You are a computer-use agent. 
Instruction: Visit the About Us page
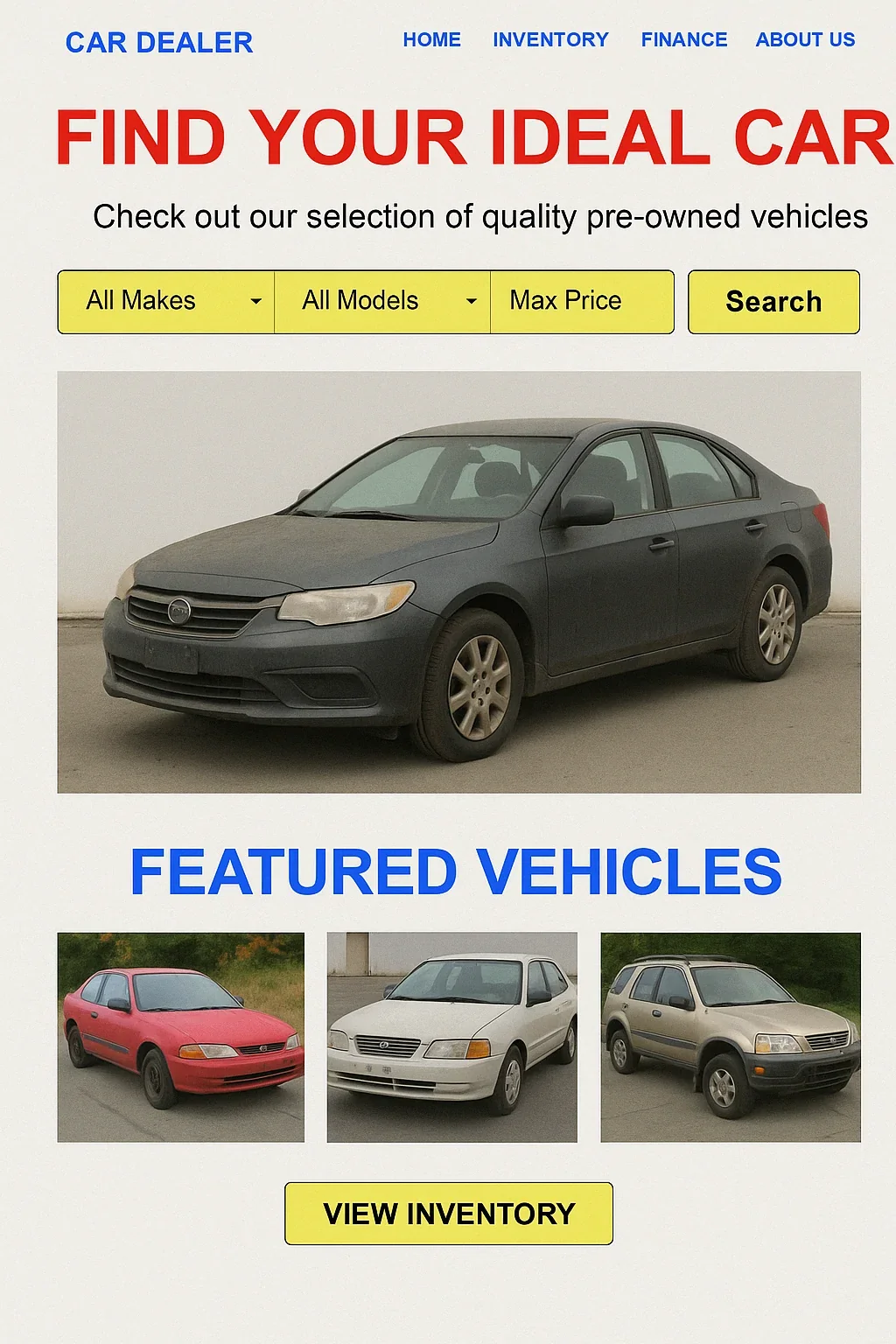[805, 40]
